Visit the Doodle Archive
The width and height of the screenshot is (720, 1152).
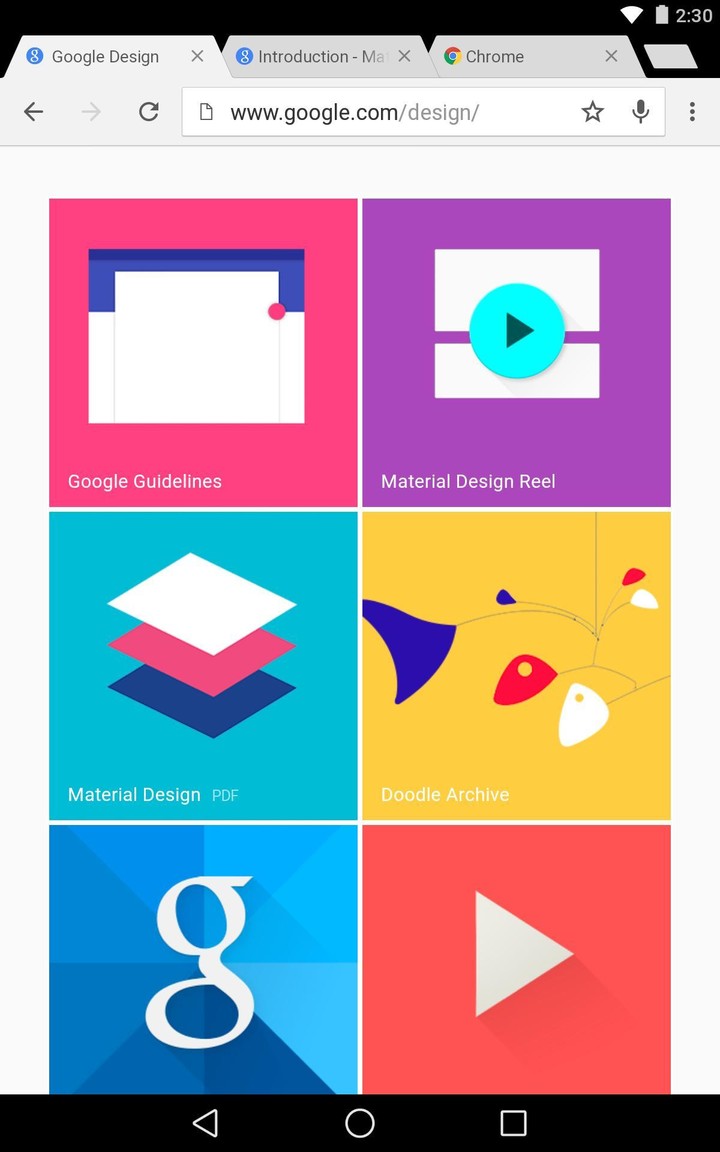(516, 664)
